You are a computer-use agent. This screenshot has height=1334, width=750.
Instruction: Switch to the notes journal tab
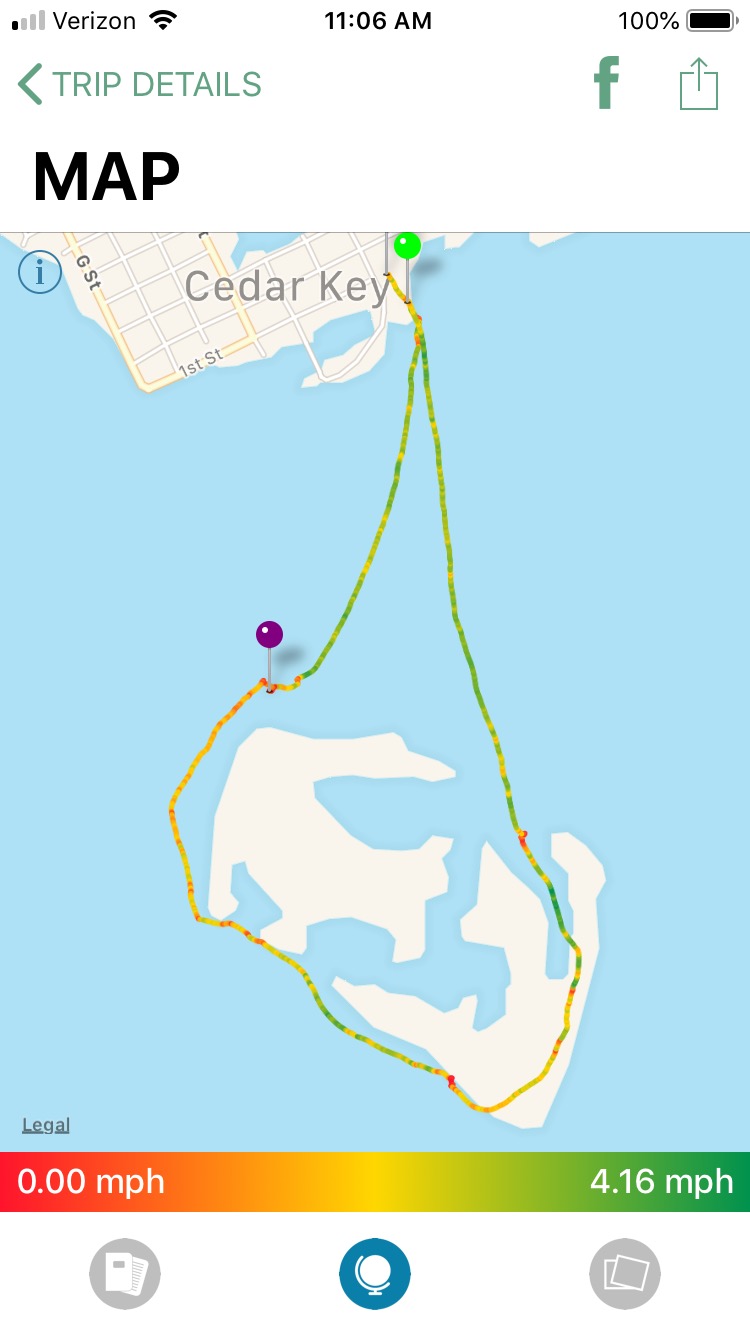[125, 1274]
